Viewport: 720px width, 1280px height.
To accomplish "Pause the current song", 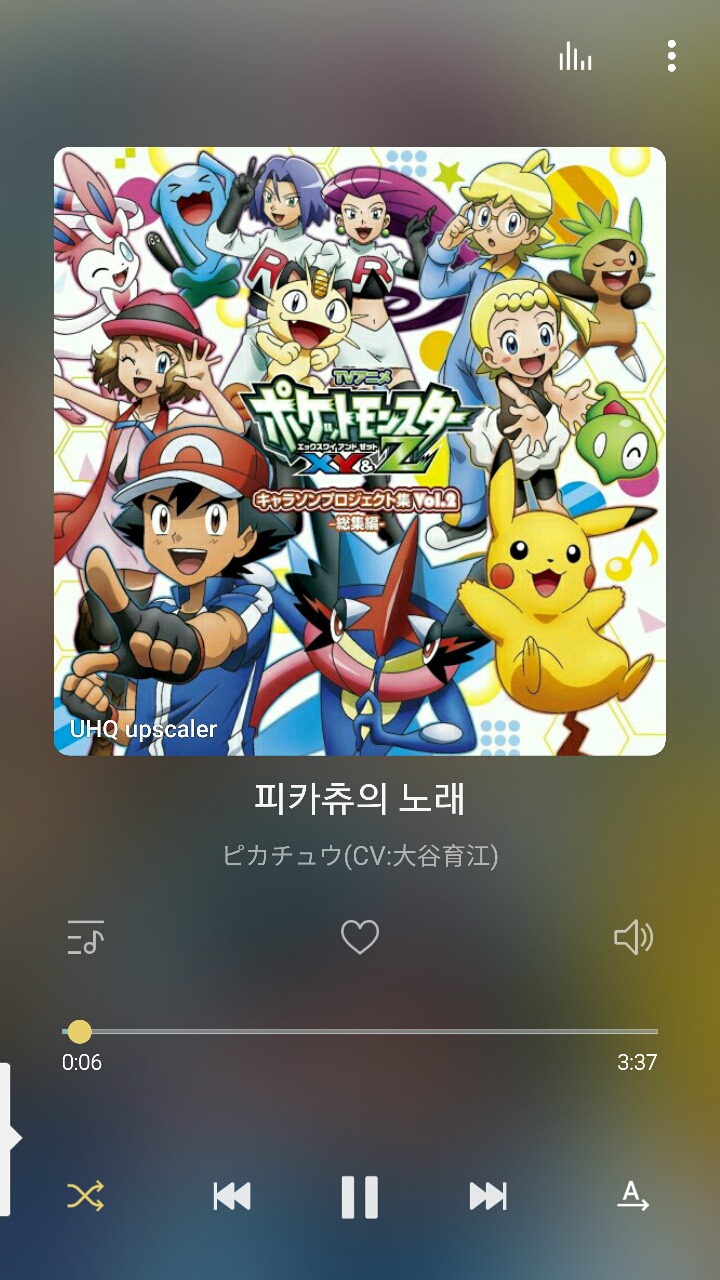I will [360, 1196].
